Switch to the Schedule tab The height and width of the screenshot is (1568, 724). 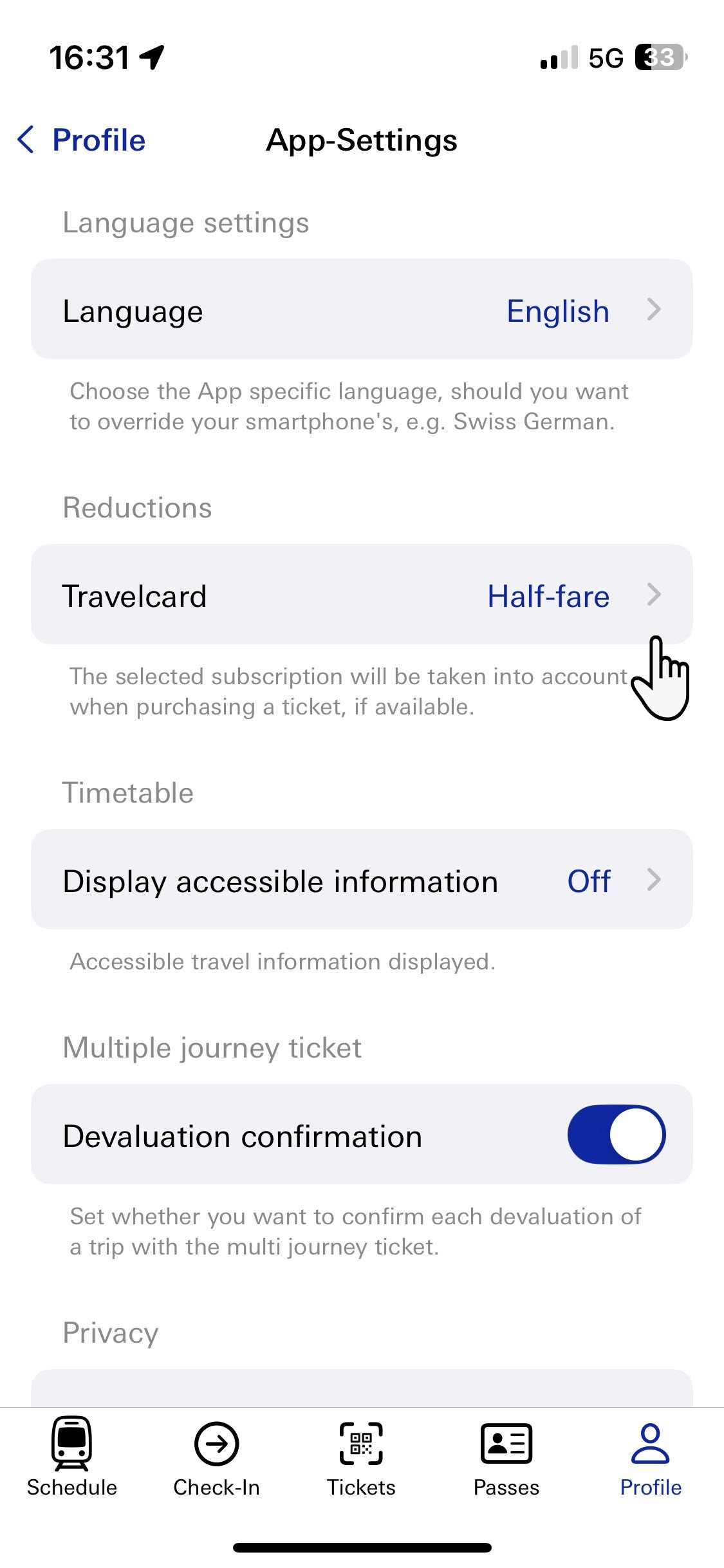(x=72, y=1457)
